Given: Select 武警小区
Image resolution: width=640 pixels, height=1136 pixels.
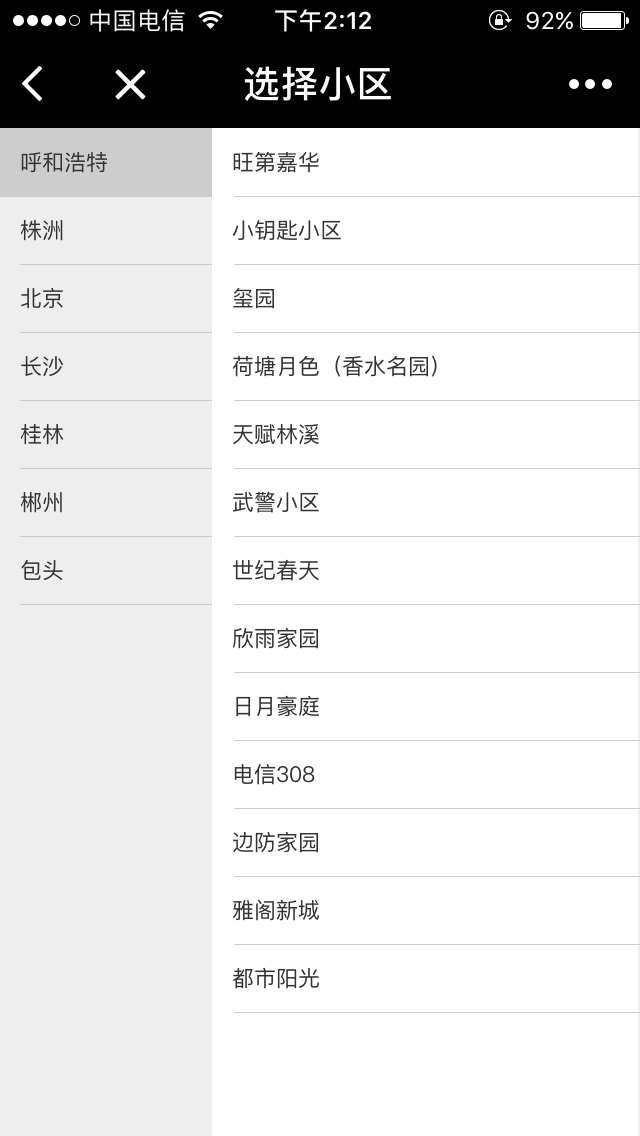Looking at the screenshot, I should coord(426,503).
